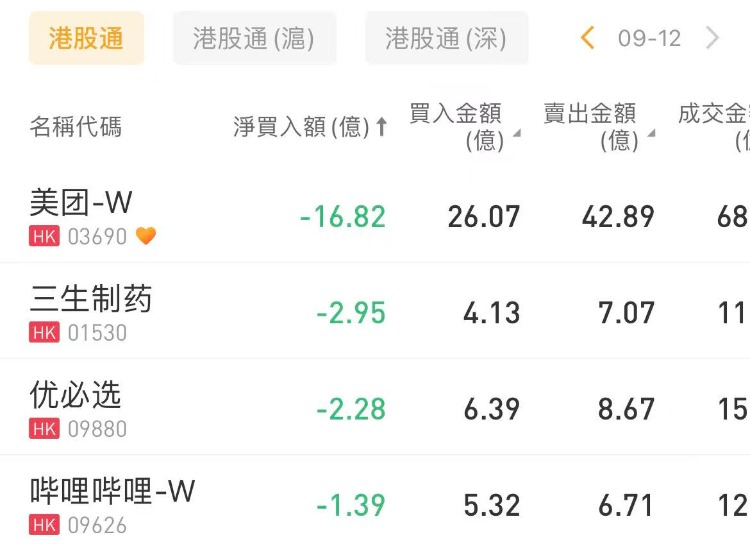Viewport: 750px width, 544px height.
Task: Go to the date before 09-12
Action: click(x=588, y=38)
